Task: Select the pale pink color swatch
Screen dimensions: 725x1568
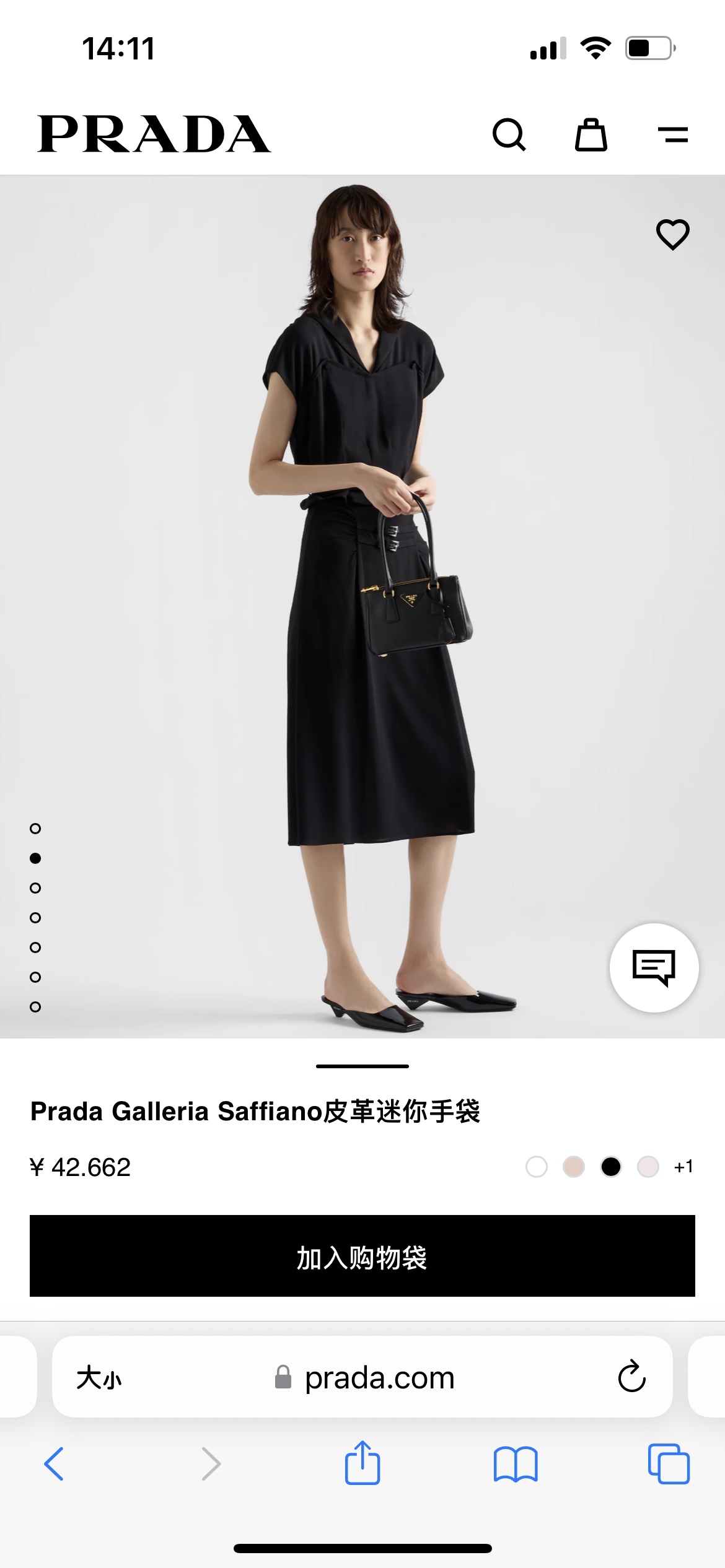Action: (x=648, y=1167)
